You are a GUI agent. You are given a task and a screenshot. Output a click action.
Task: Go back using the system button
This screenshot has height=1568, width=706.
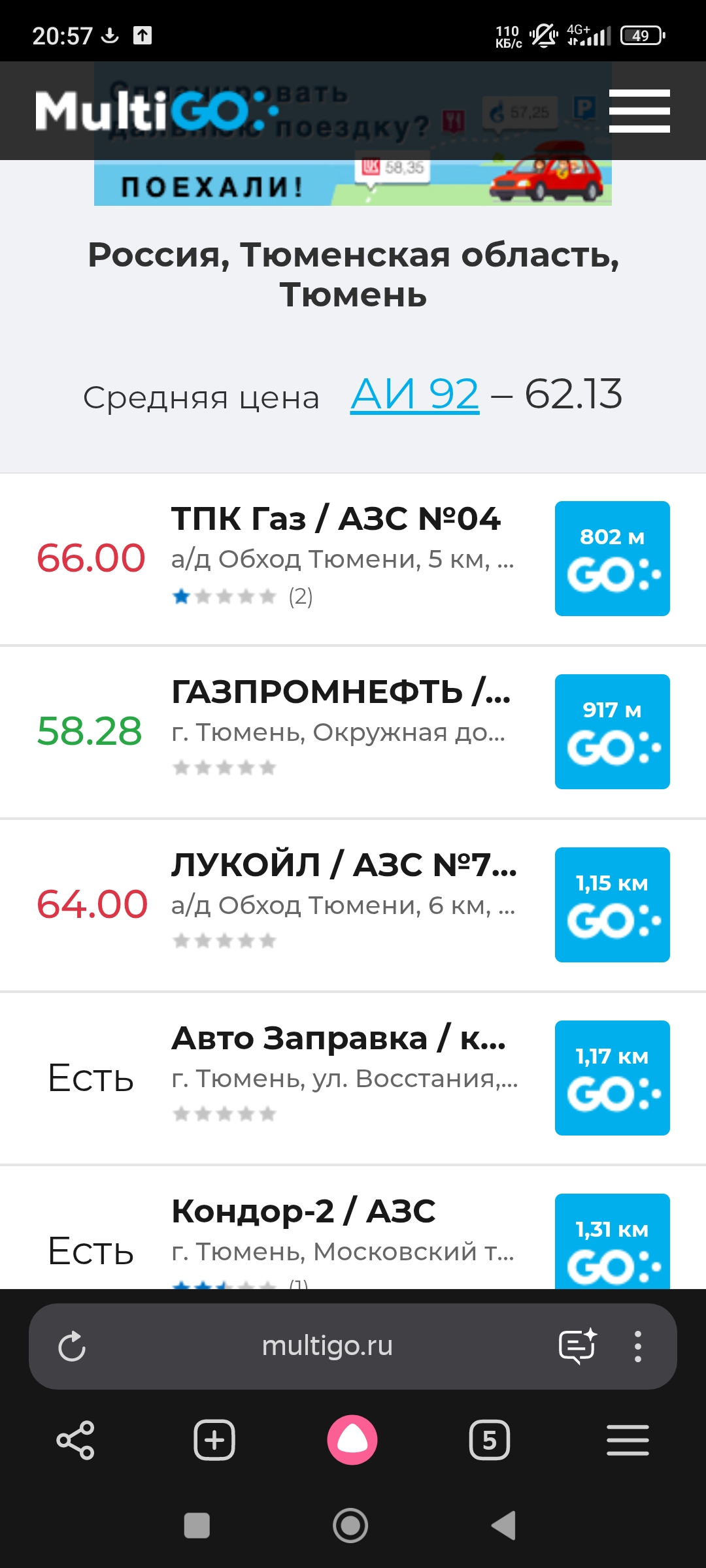(504, 1526)
